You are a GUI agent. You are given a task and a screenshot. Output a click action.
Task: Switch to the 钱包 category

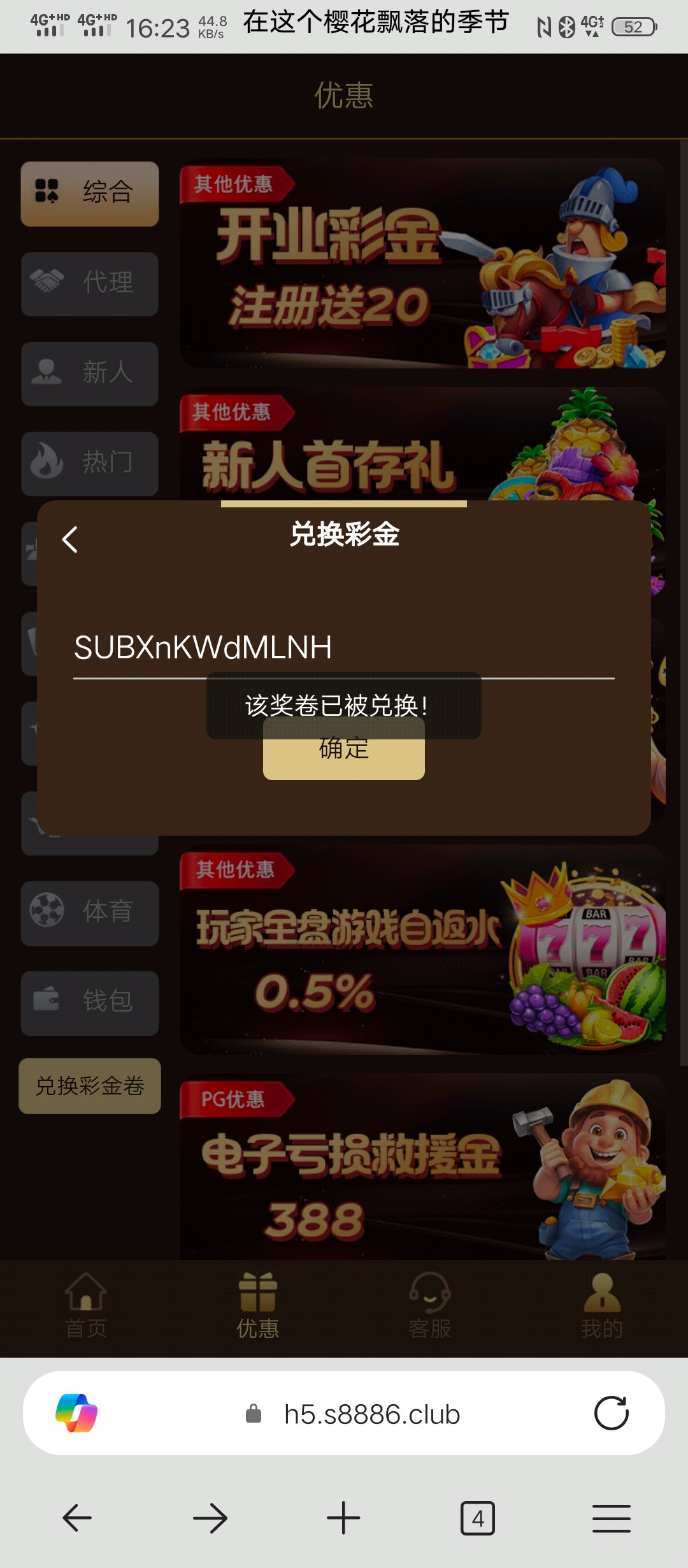(x=90, y=1003)
